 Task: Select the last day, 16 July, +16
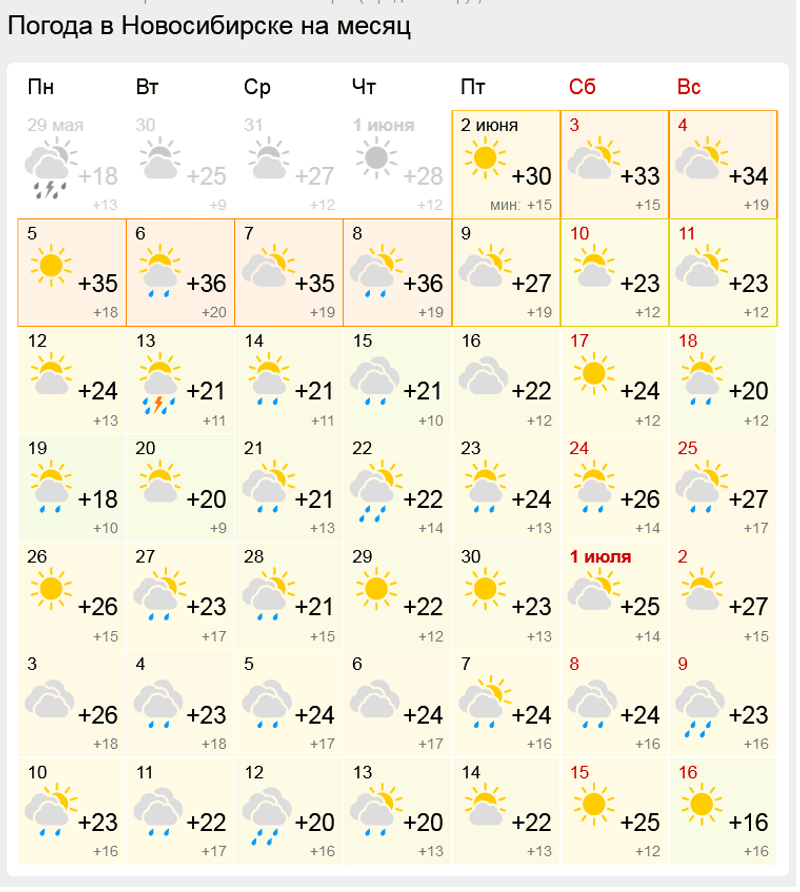tap(722, 812)
